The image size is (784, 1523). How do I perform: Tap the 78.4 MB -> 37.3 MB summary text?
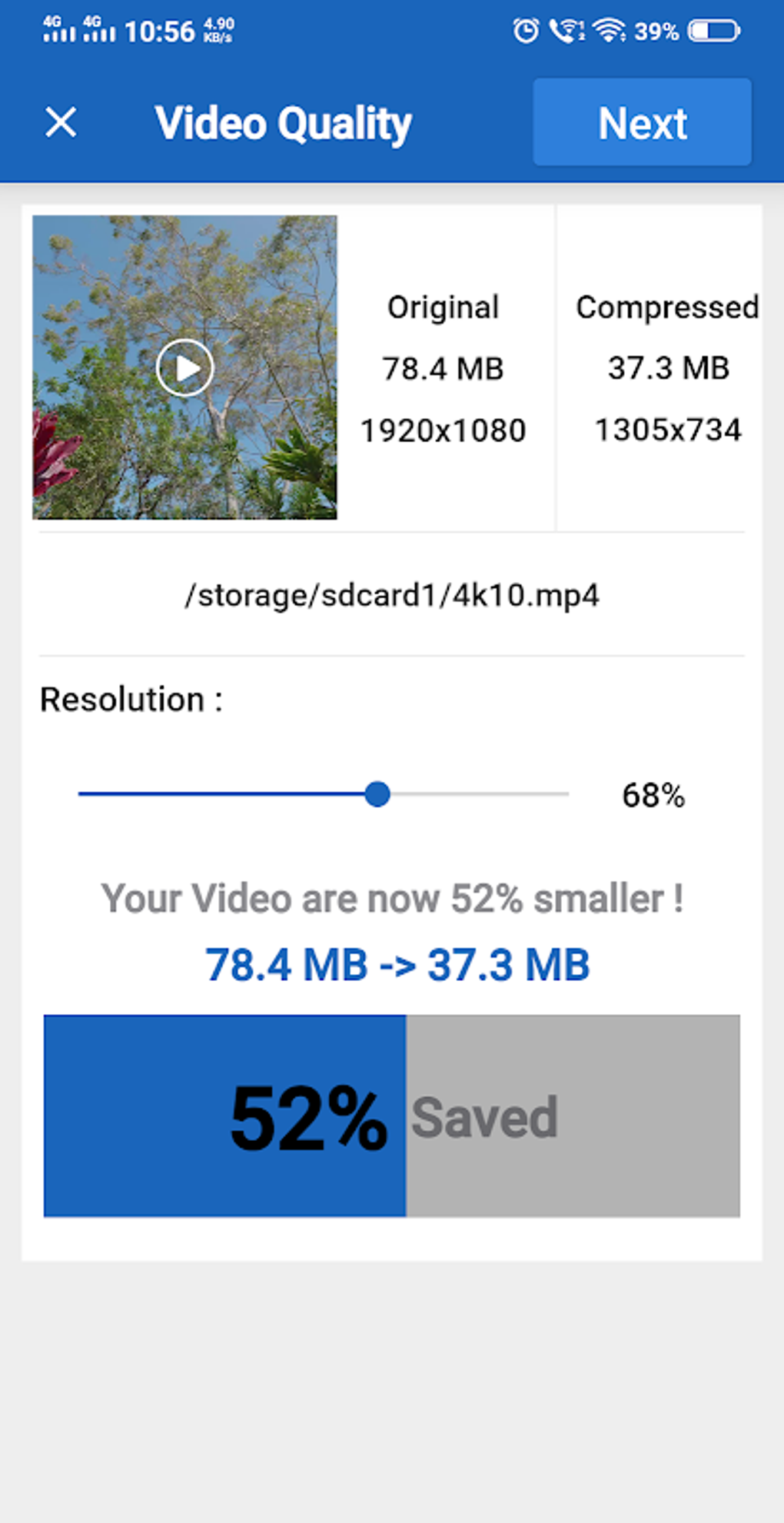397,965
